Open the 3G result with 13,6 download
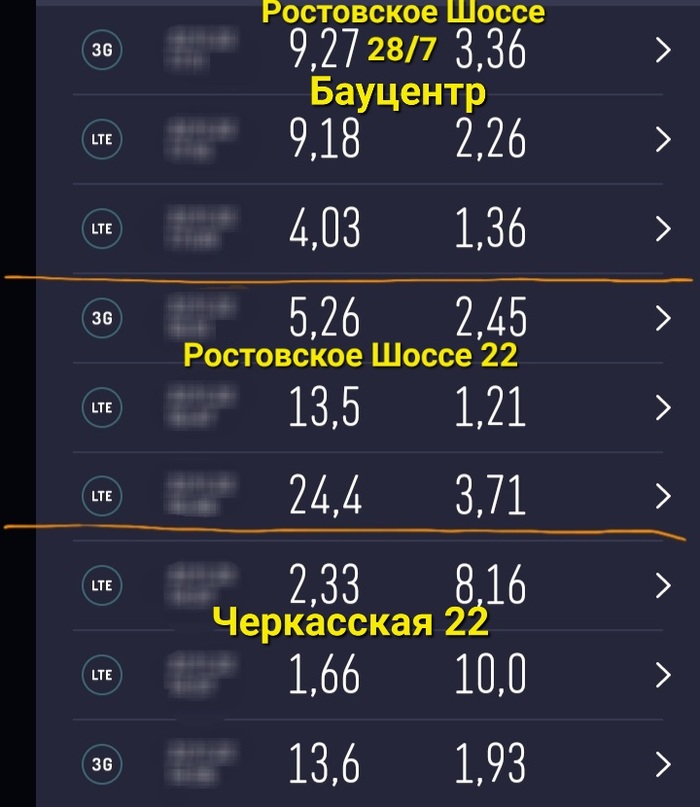700x807 pixels. tap(661, 764)
